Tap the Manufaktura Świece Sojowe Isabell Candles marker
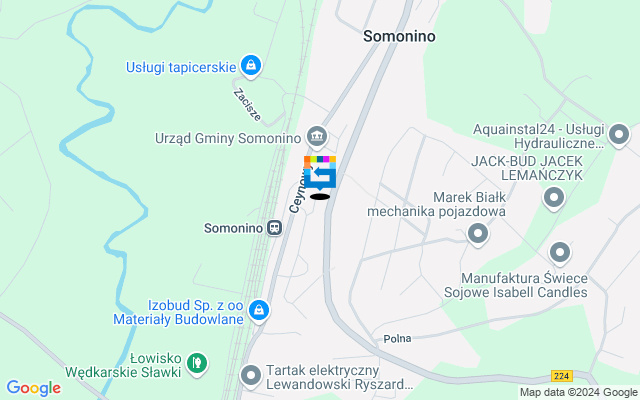 pyautogui.click(x=560, y=252)
